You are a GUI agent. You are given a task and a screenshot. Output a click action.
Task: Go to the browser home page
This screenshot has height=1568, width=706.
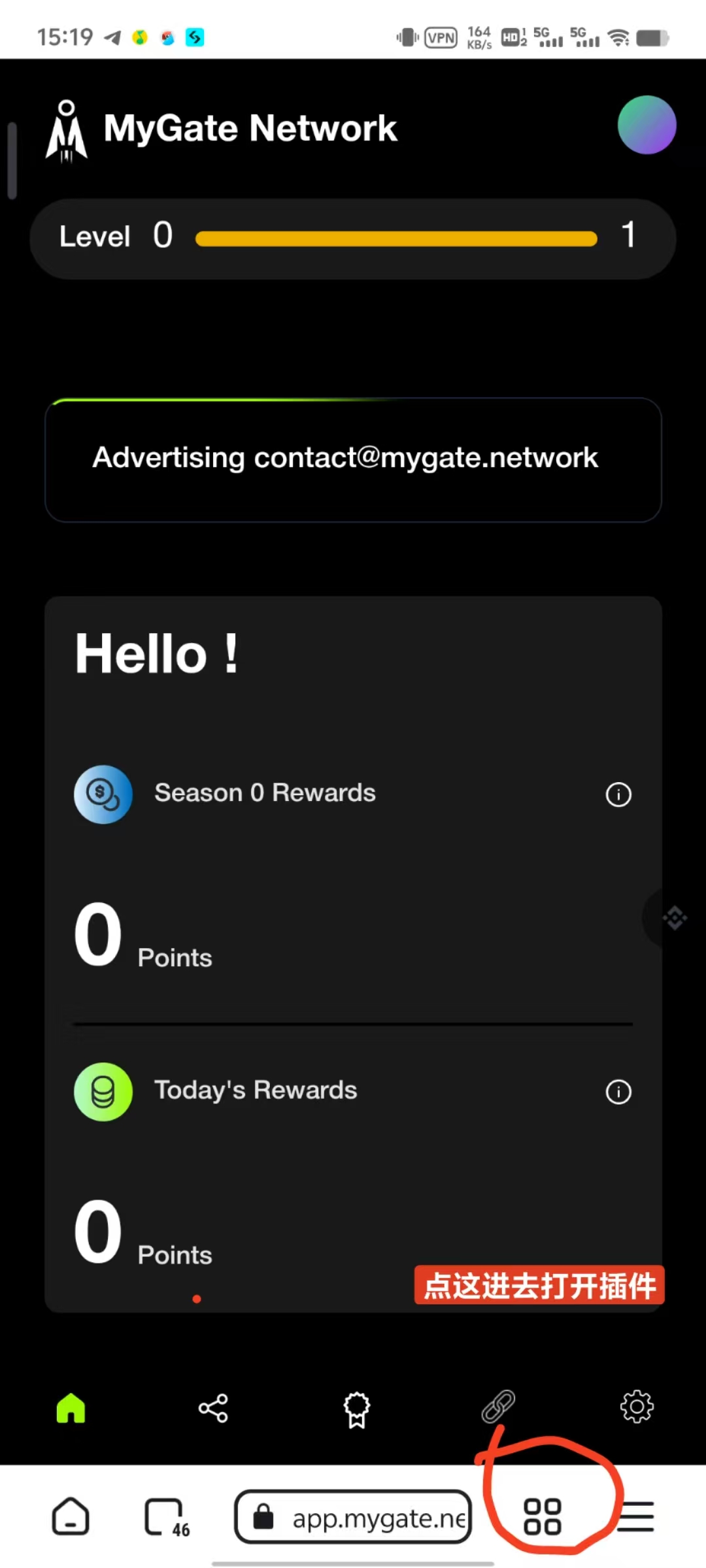[x=71, y=1516]
